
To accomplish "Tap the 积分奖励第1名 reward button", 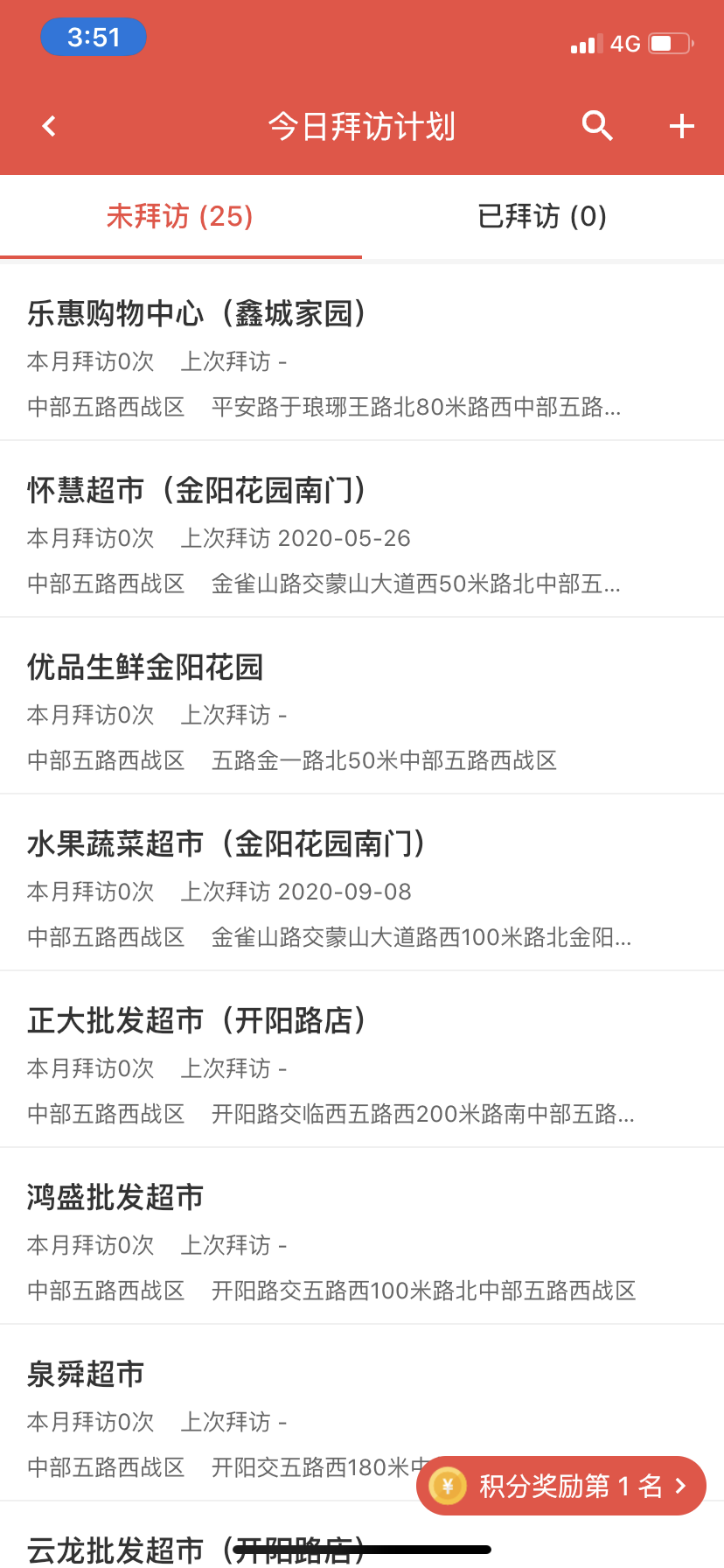I will point(561,1486).
